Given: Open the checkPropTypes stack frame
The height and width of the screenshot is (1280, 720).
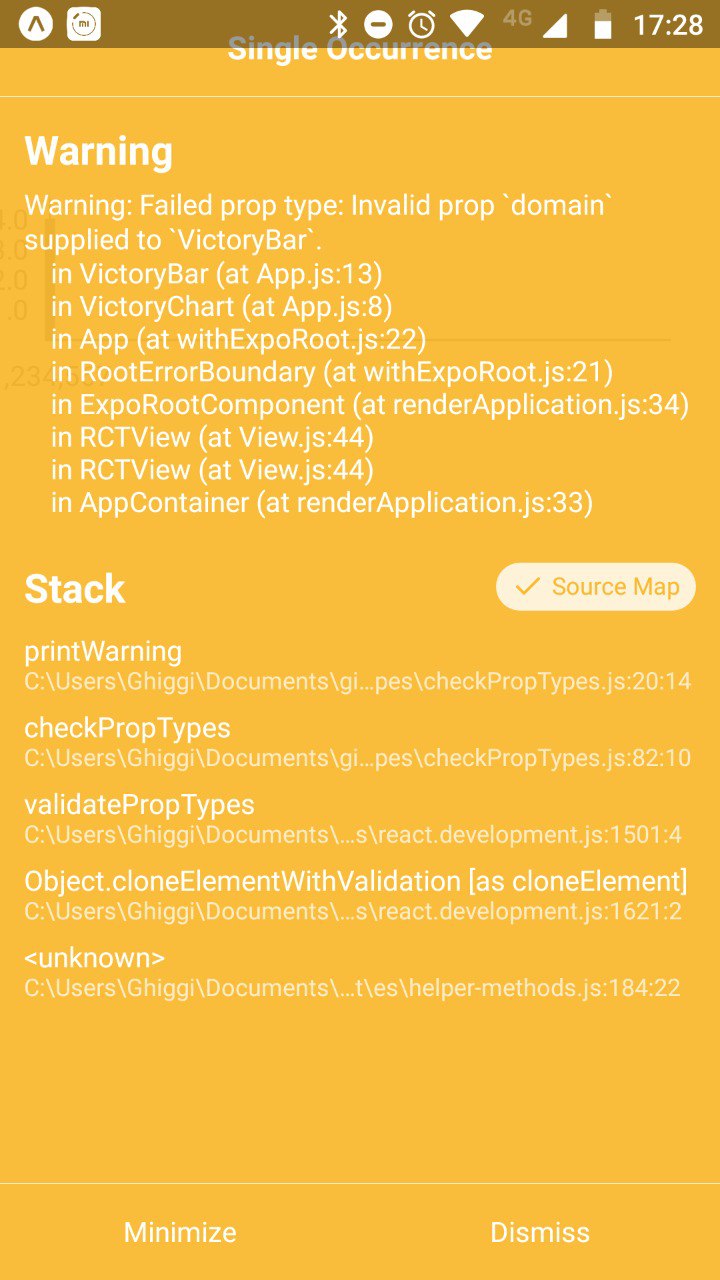Looking at the screenshot, I should point(360,742).
